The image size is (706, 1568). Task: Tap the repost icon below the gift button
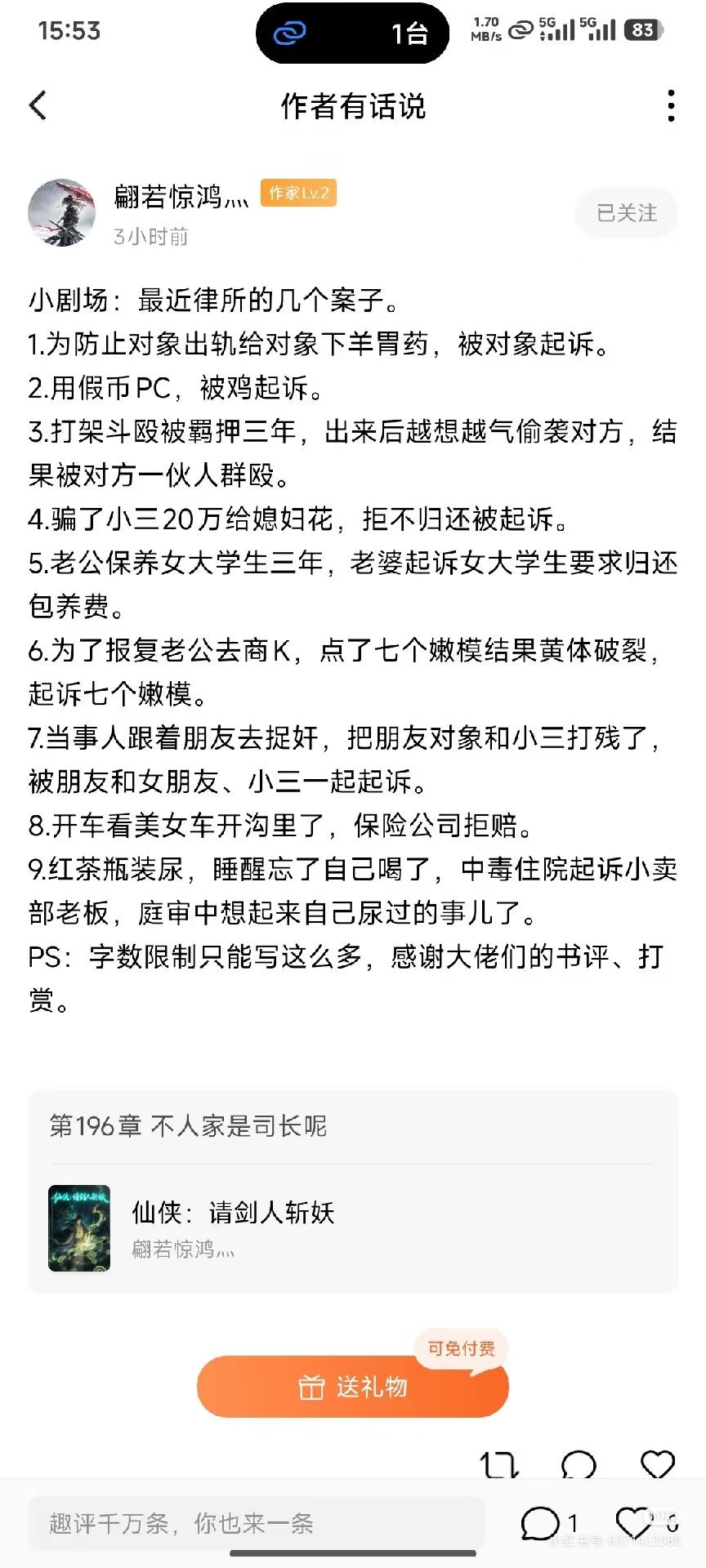pyautogui.click(x=499, y=1464)
